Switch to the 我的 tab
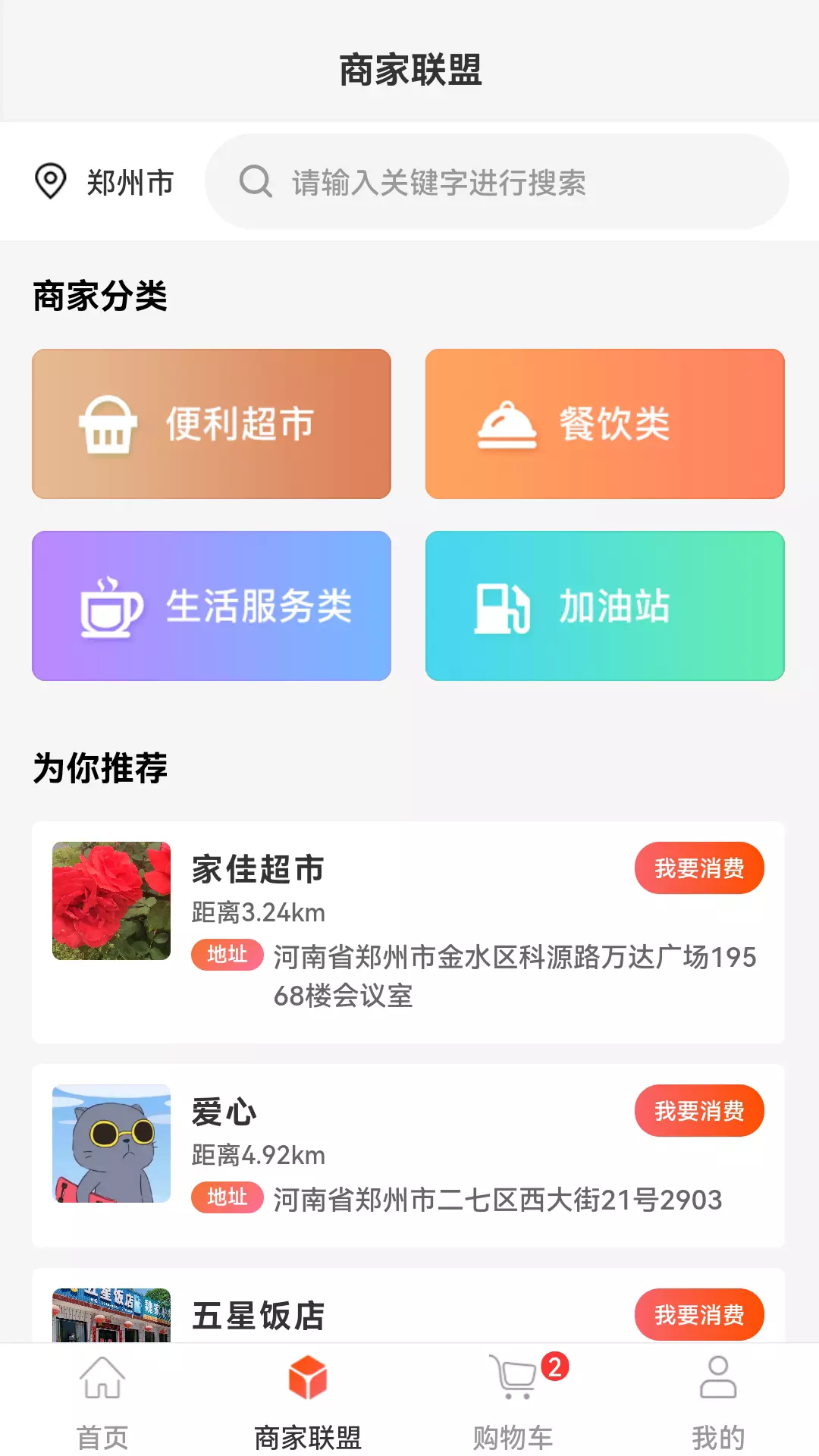This screenshot has height=1456, width=819. (717, 1401)
